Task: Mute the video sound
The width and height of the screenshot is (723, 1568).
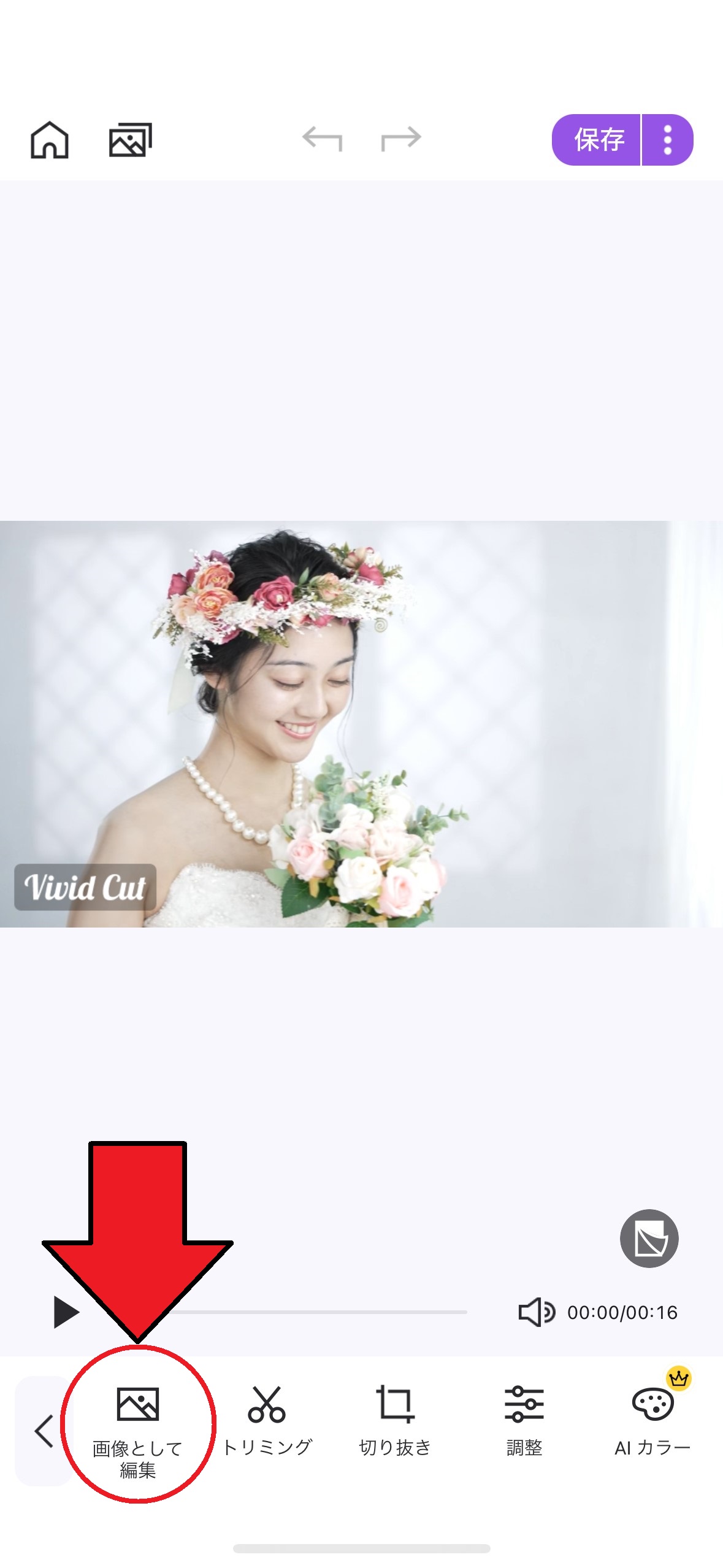Action: tap(537, 1312)
